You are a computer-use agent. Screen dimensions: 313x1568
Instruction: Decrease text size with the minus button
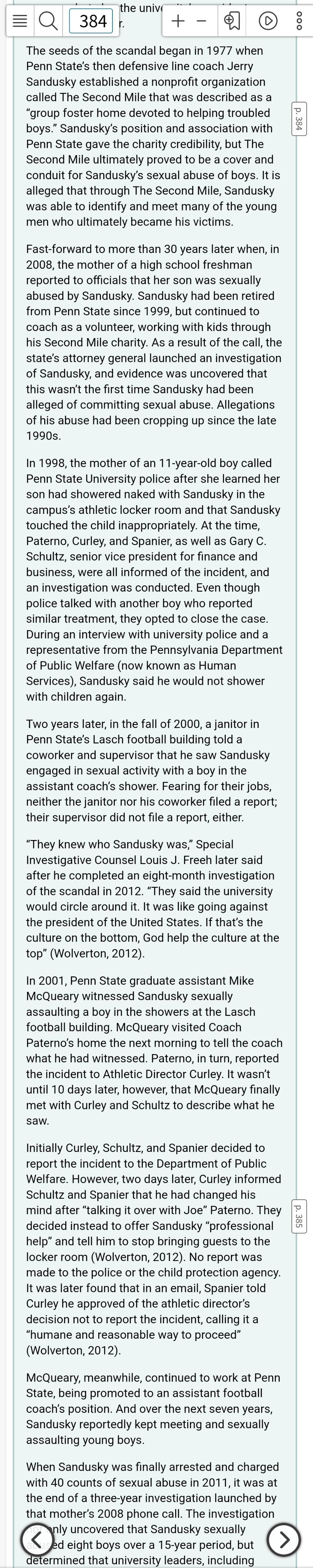click(202, 22)
